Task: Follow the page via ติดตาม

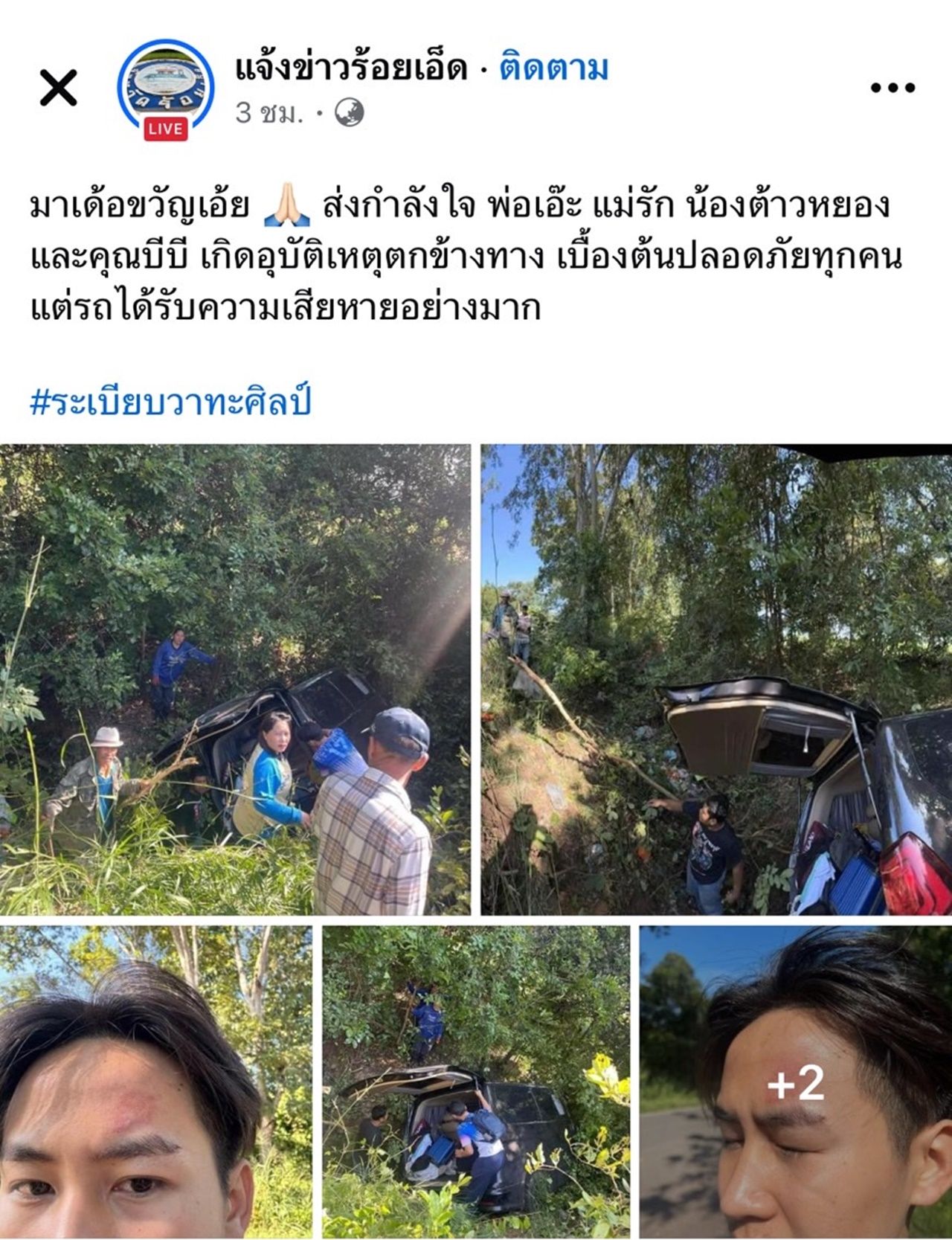Action: coord(554,69)
